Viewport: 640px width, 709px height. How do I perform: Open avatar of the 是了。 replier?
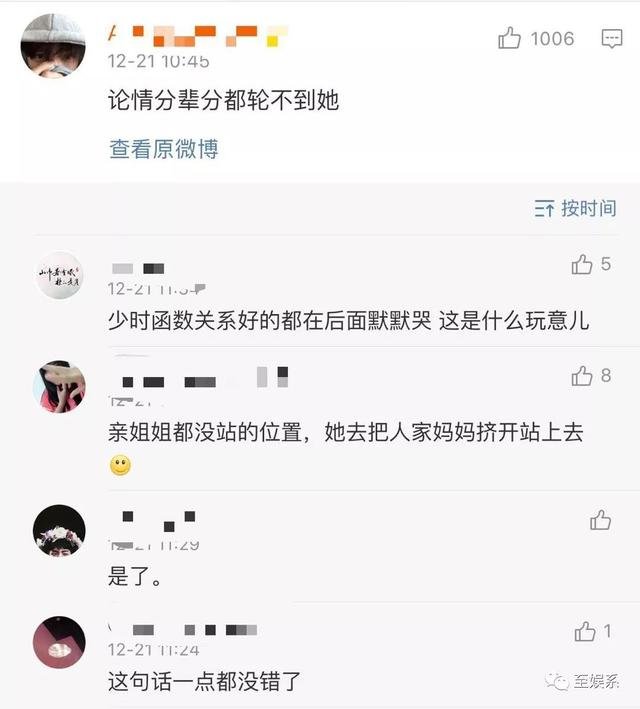click(59, 530)
